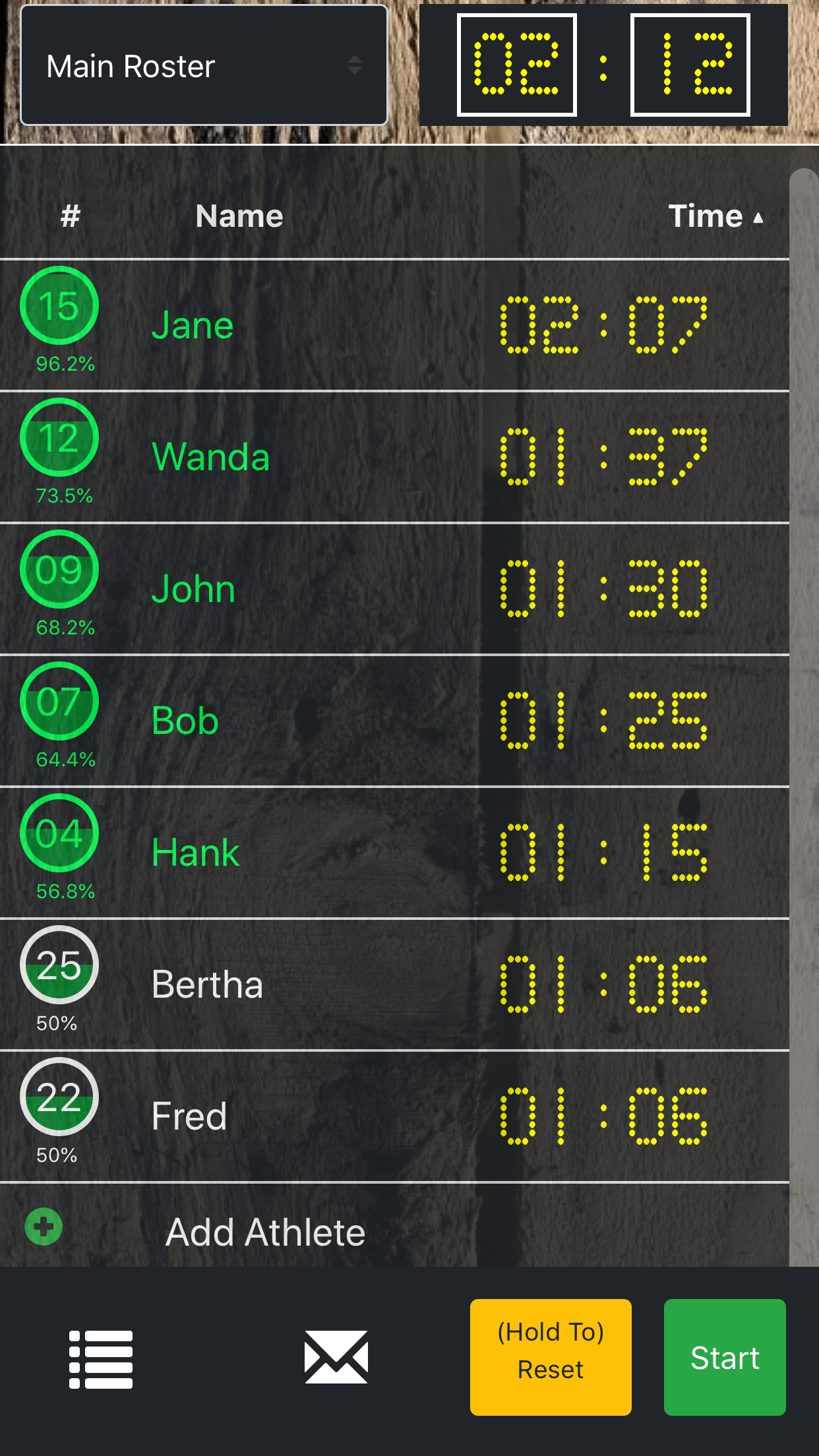Screen dimensions: 819x1456
Task: Tap Jane's number badge 15
Action: [59, 305]
